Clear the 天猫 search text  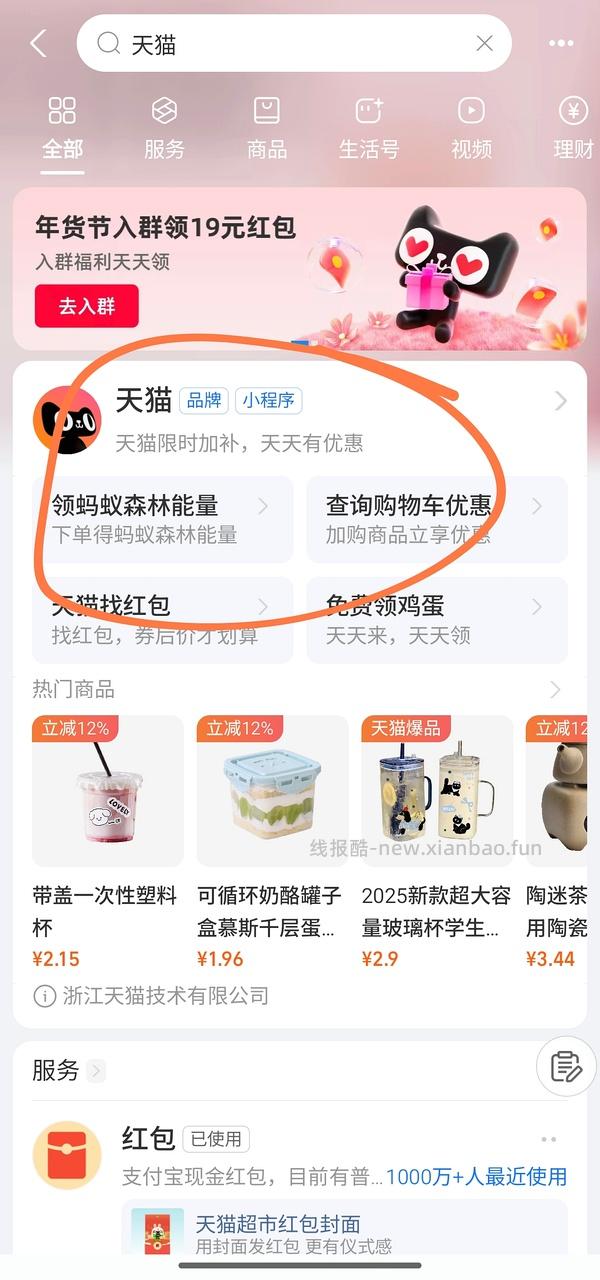(484, 43)
